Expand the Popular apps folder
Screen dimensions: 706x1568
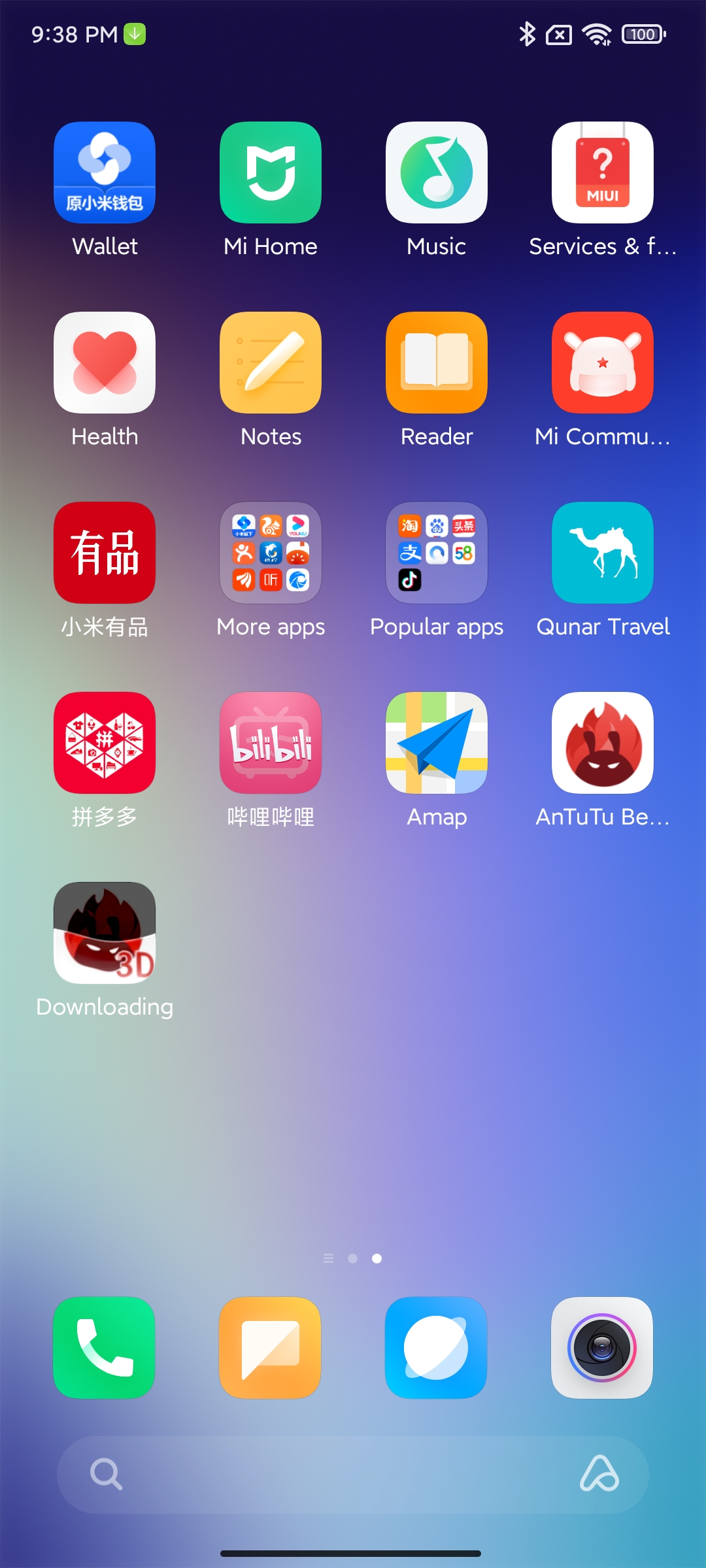pos(437,553)
